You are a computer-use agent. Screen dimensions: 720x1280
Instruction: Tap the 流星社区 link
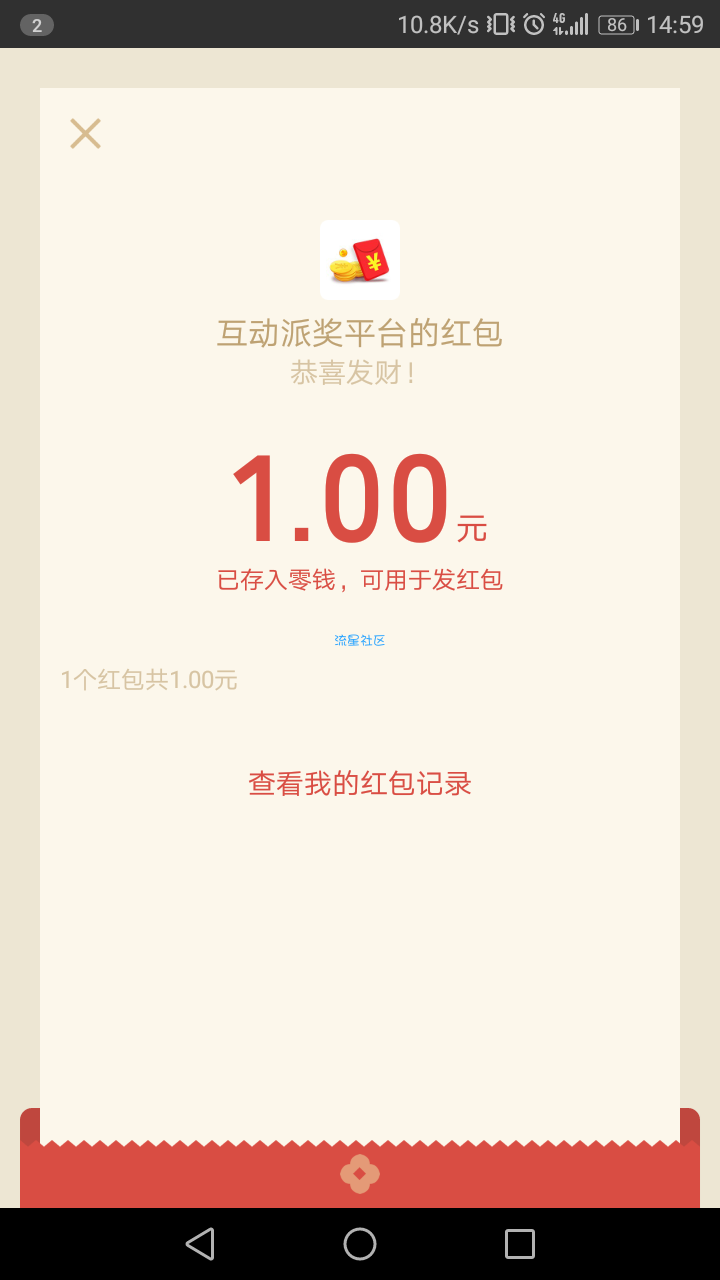360,640
